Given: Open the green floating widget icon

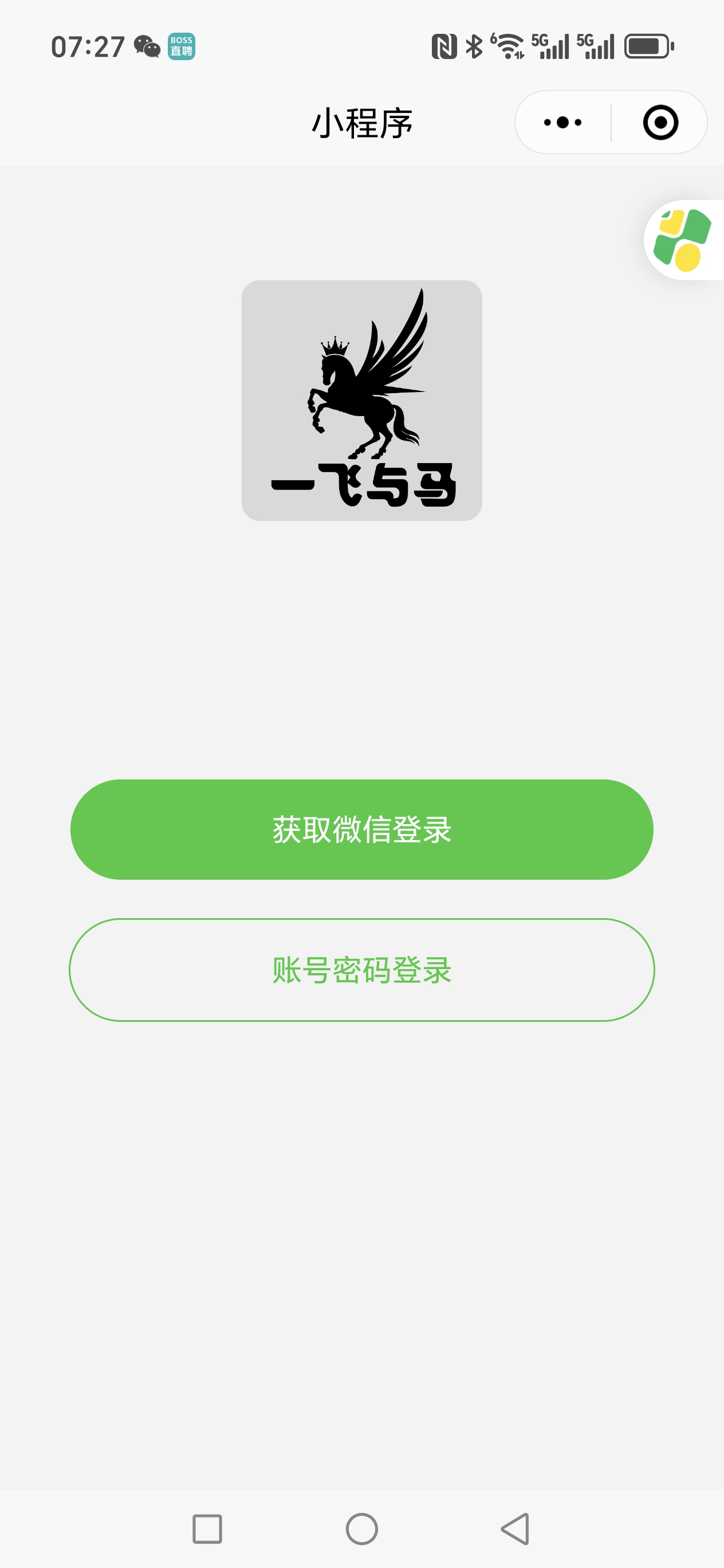Looking at the screenshot, I should (x=683, y=241).
